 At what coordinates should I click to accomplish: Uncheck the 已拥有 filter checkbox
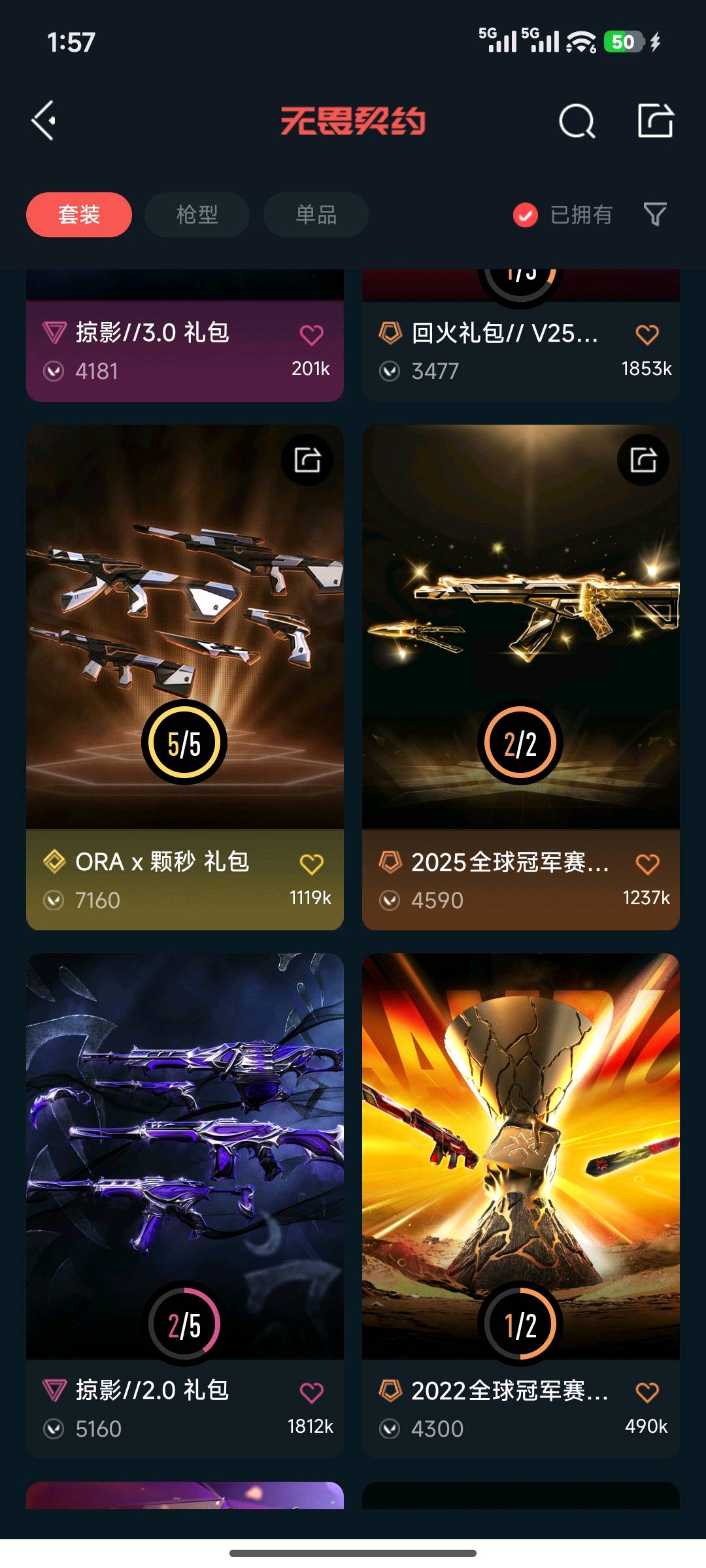(526, 215)
